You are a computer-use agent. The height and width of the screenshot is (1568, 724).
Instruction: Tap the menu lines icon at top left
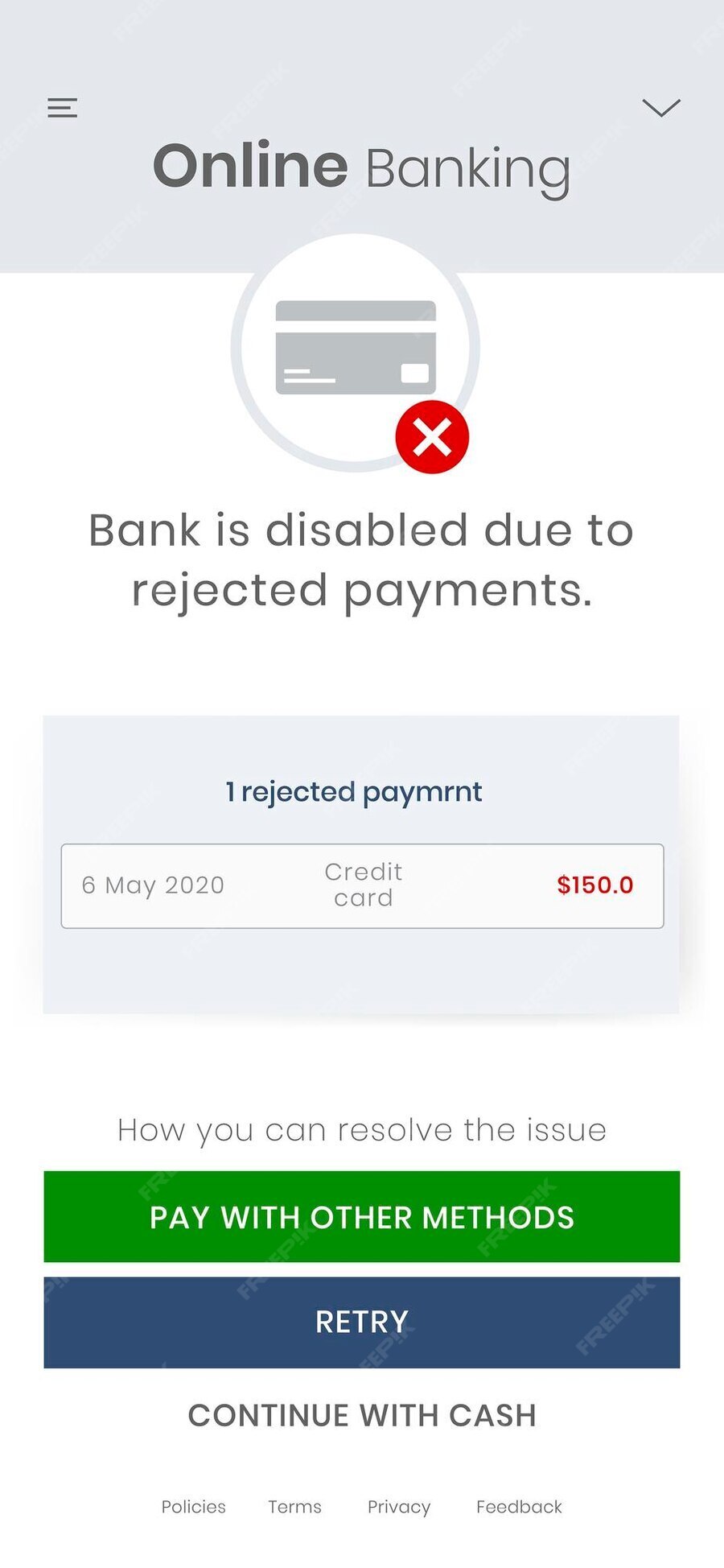[62, 107]
